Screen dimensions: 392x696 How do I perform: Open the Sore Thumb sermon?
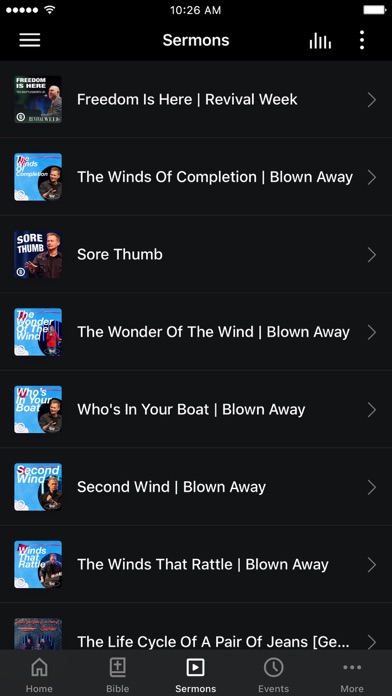pyautogui.click(x=196, y=254)
